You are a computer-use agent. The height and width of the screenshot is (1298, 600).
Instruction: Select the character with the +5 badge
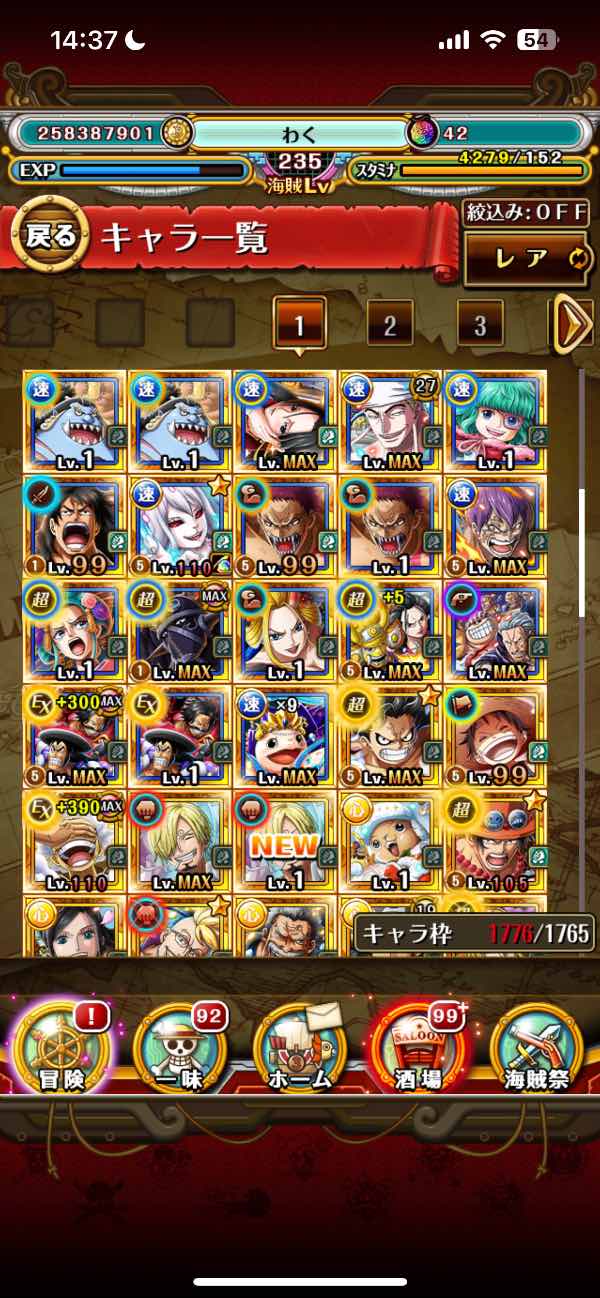389,630
